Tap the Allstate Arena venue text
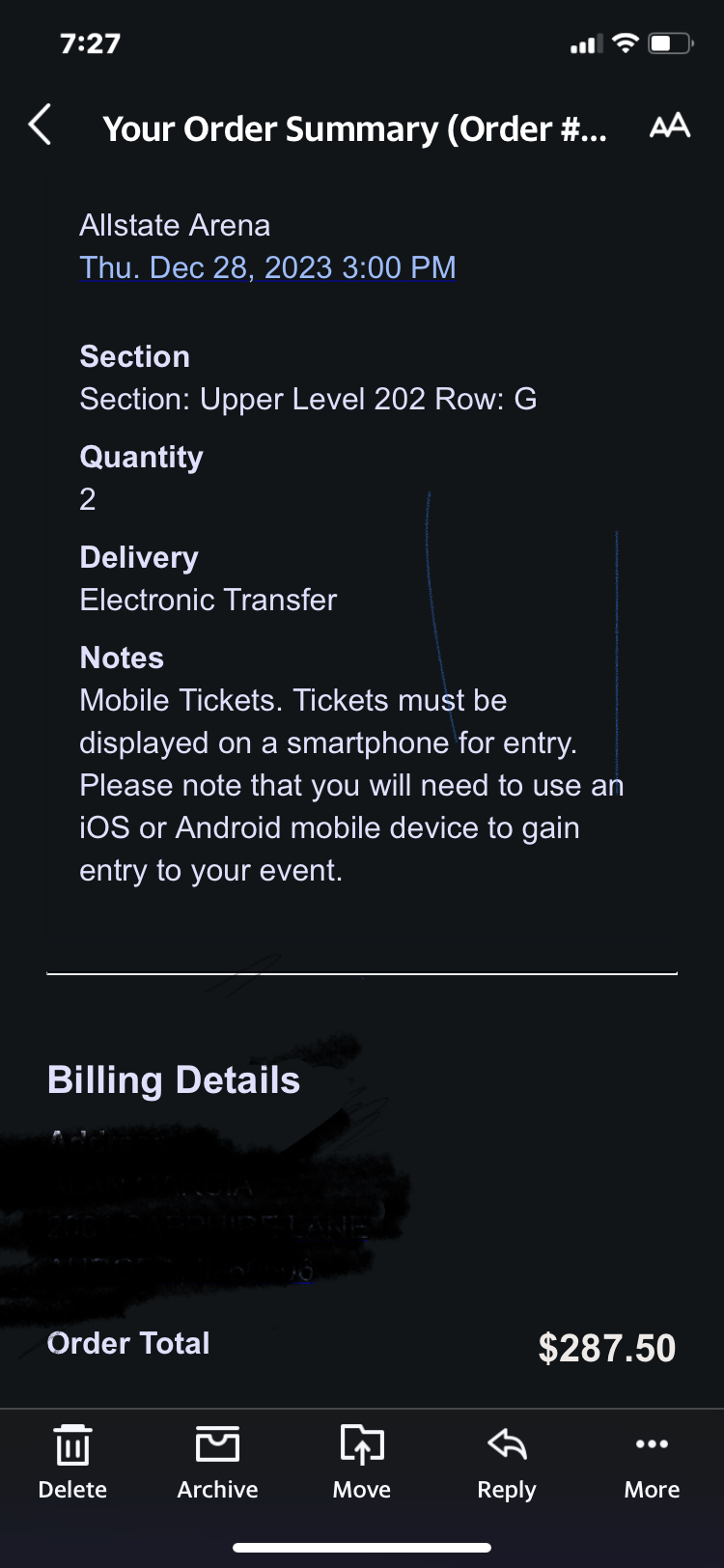This screenshot has width=724, height=1568. (x=174, y=224)
